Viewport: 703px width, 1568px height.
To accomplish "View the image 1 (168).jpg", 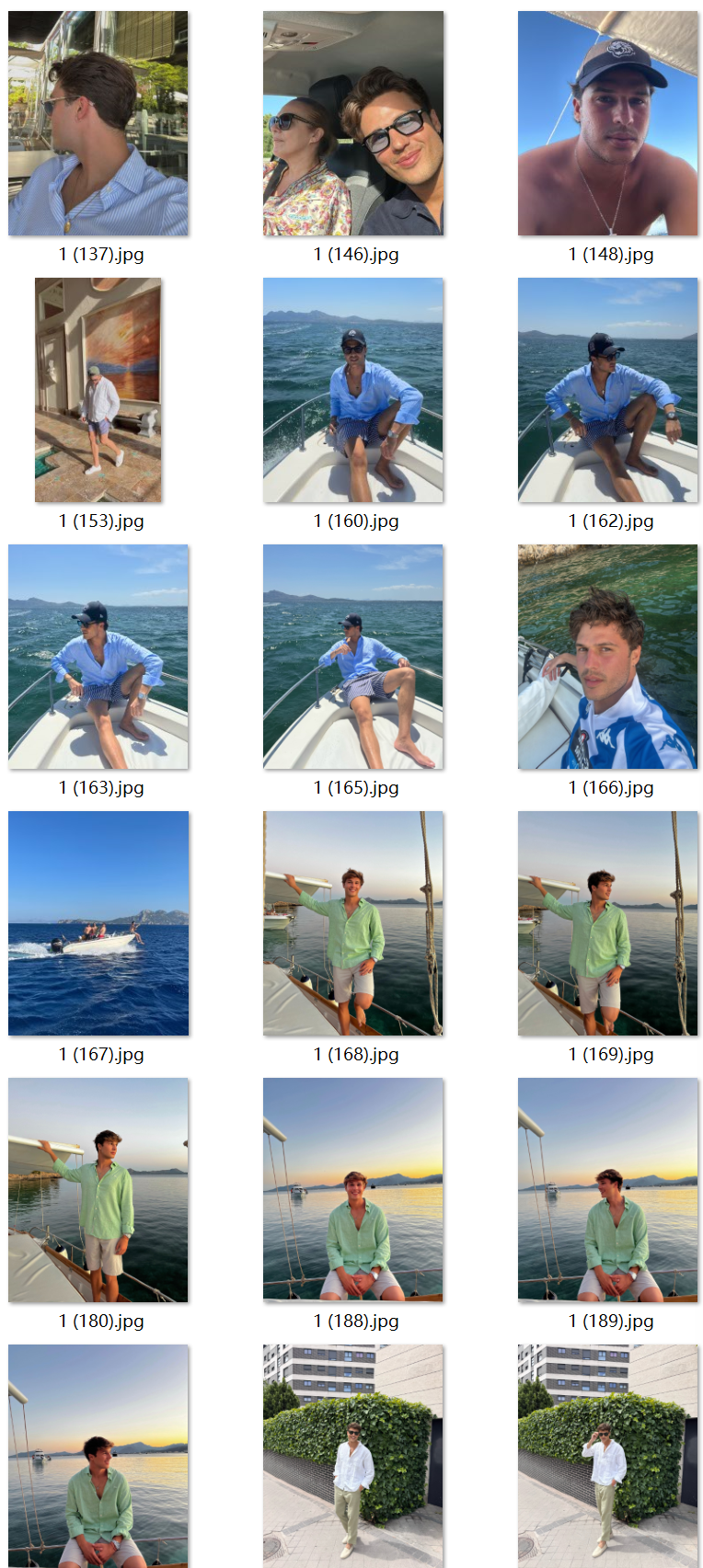I will (353, 923).
